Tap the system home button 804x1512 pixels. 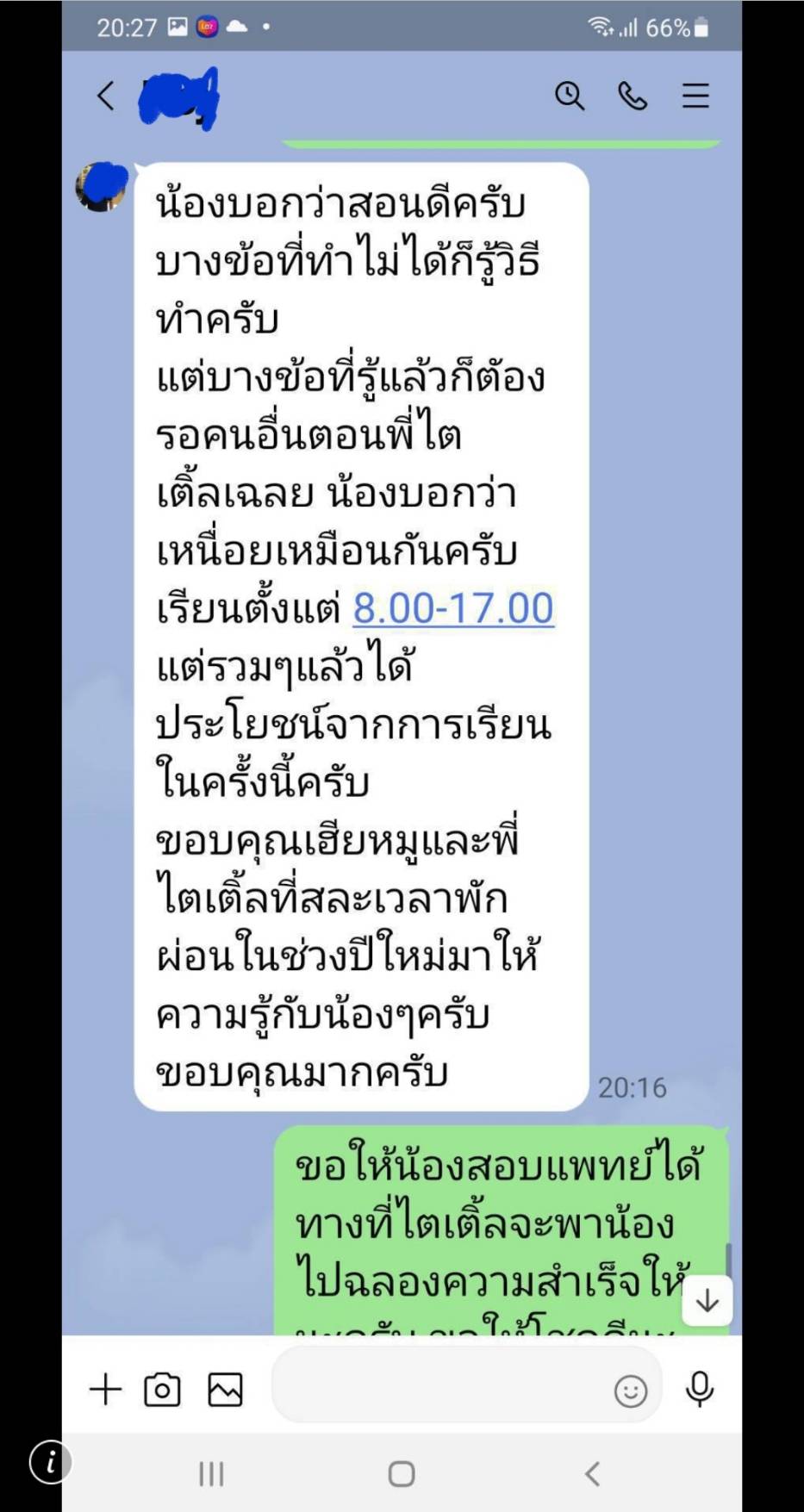[x=402, y=1474]
